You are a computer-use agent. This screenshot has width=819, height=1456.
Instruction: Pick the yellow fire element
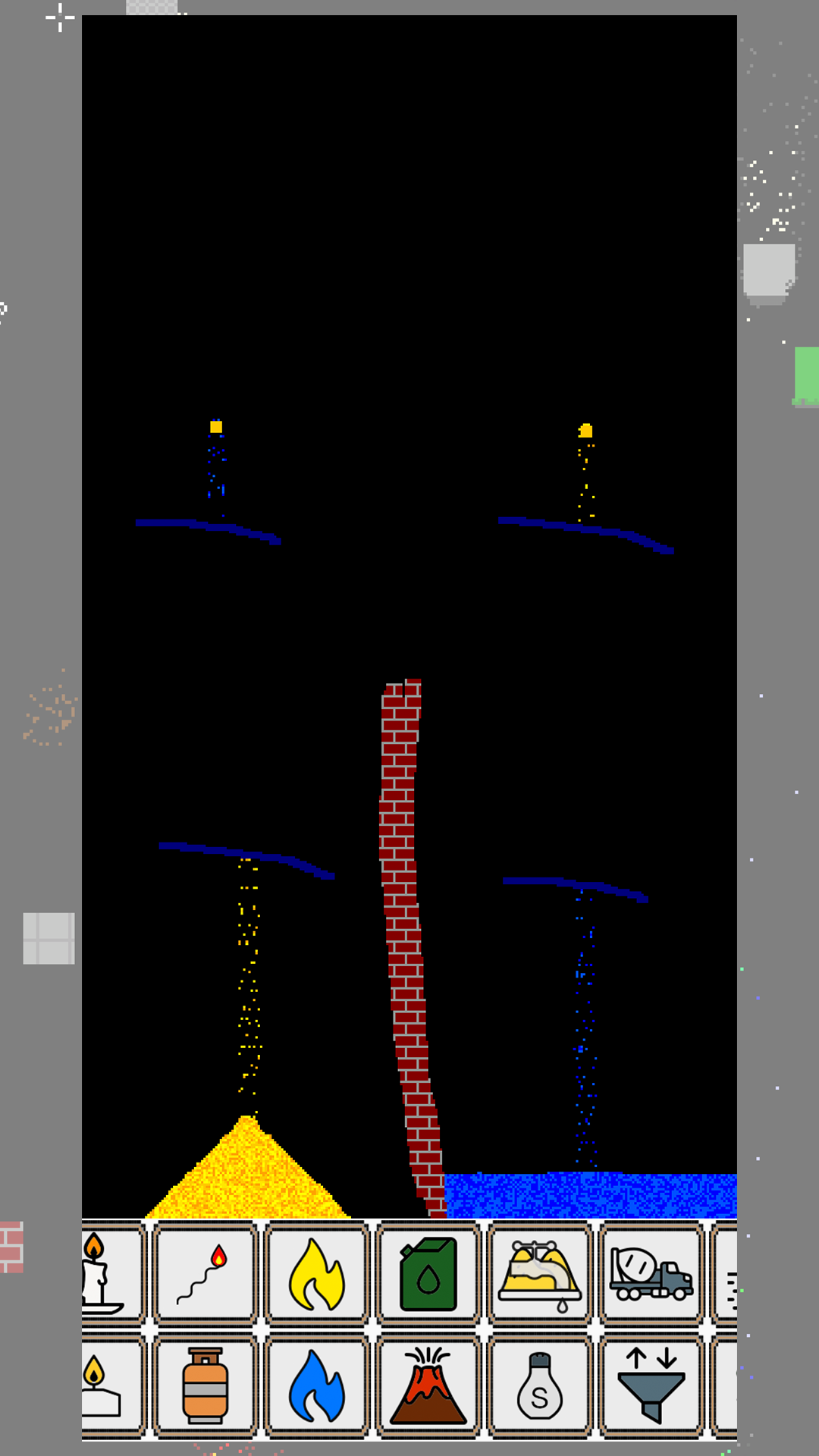pos(317,1275)
